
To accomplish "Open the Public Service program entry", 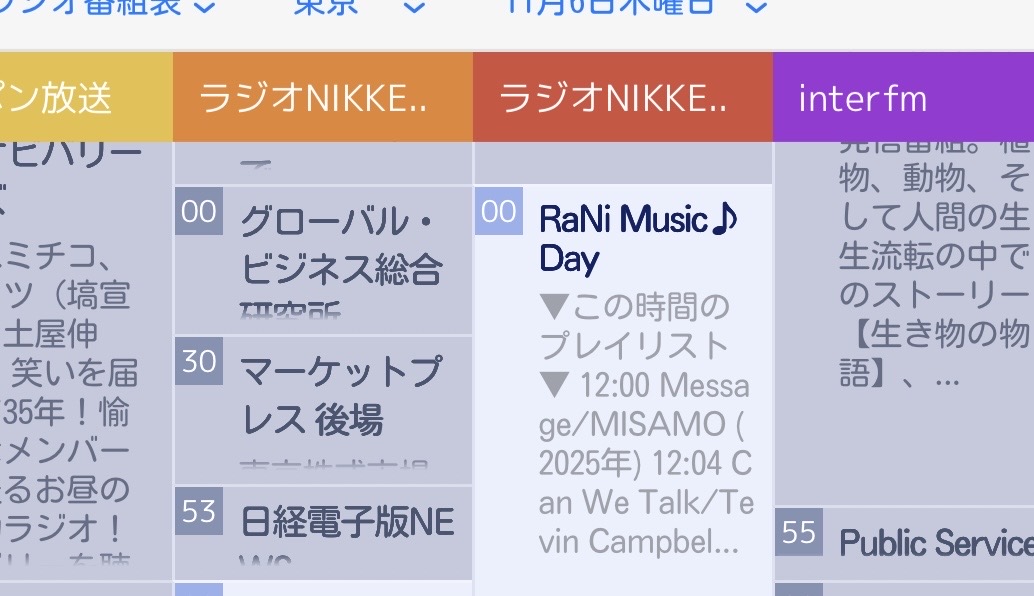I will click(934, 542).
